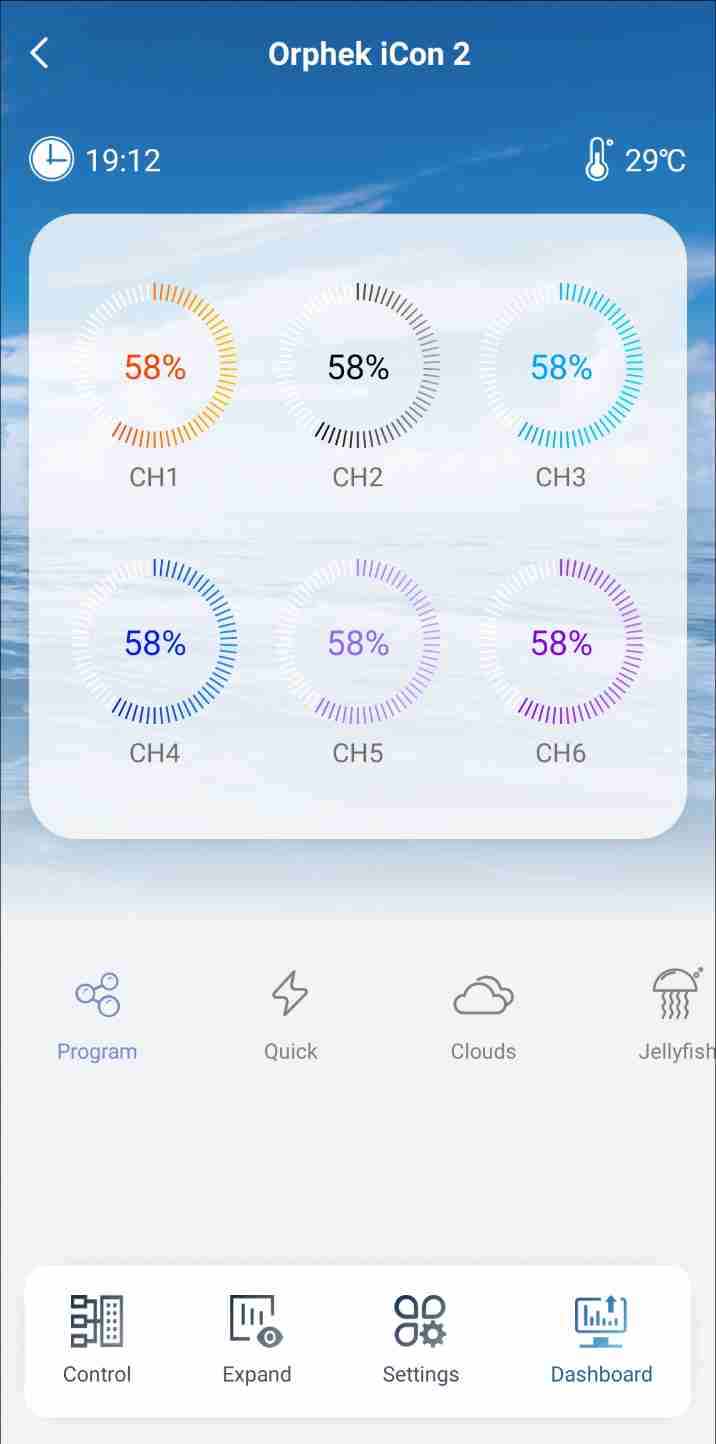Choose the Clouds effect

pos(483,1016)
